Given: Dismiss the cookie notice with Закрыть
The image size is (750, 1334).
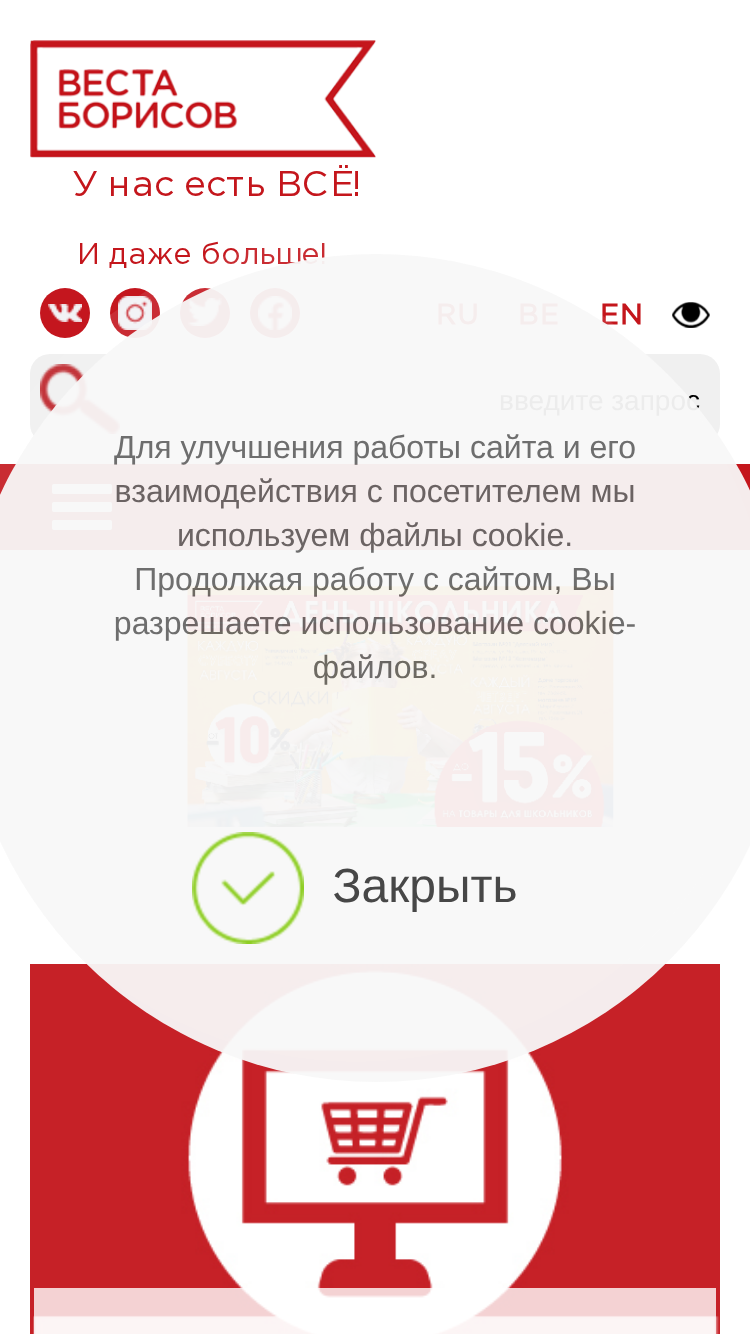Looking at the screenshot, I should 355,887.
